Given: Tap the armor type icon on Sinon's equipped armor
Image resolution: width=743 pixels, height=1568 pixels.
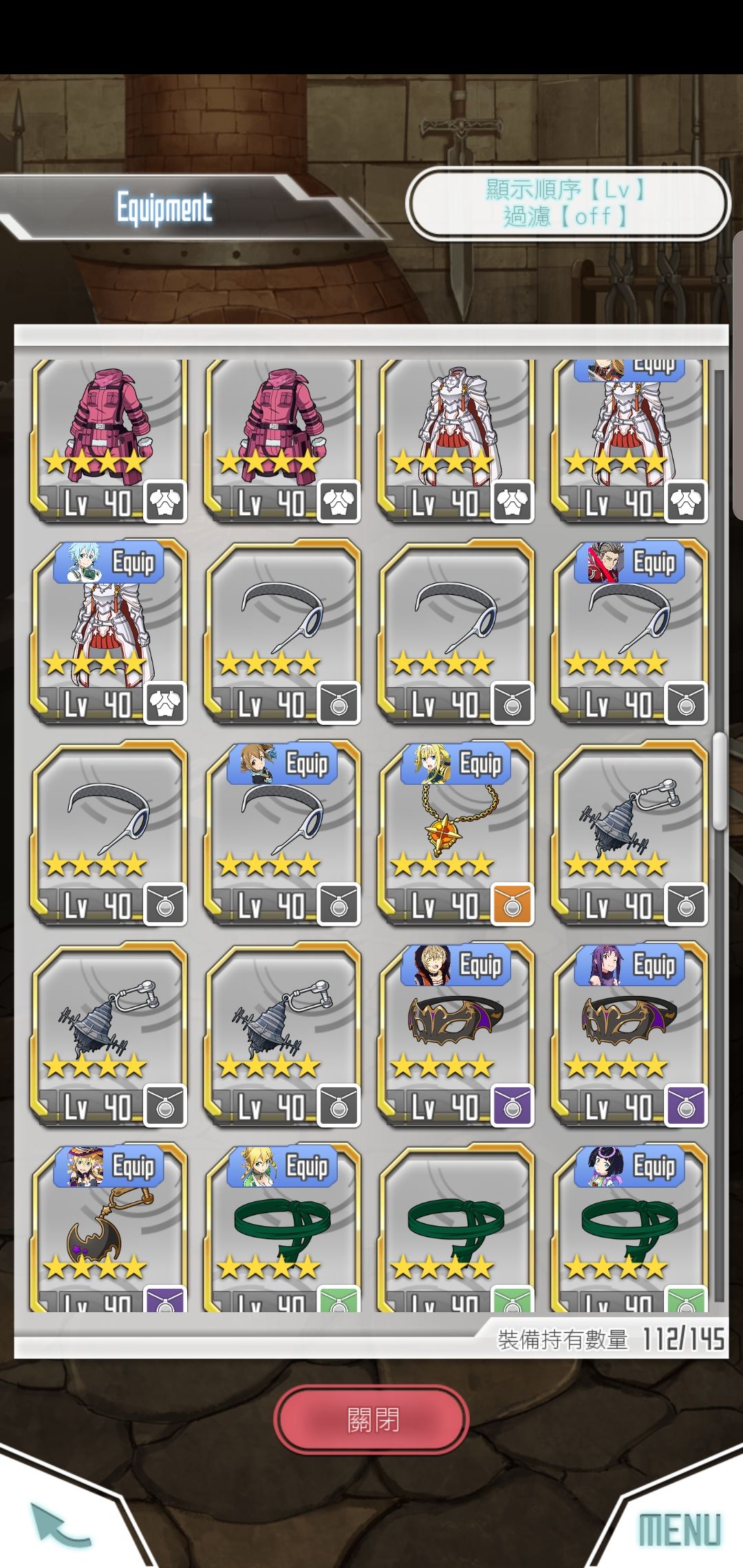Looking at the screenshot, I should tap(165, 701).
